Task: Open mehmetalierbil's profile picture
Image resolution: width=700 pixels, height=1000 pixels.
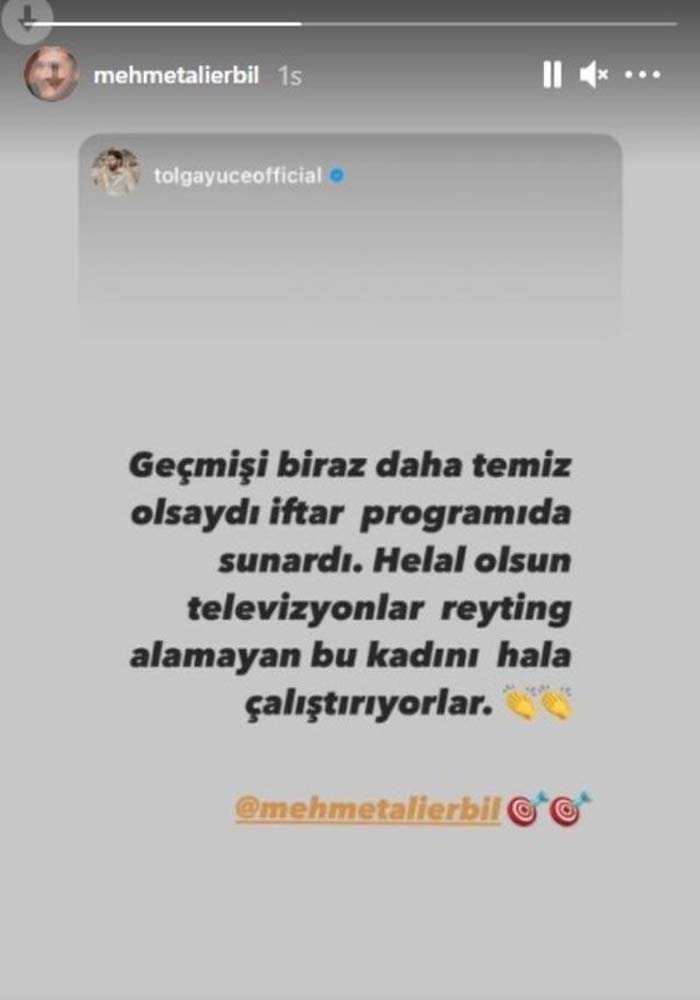Action: [52, 74]
